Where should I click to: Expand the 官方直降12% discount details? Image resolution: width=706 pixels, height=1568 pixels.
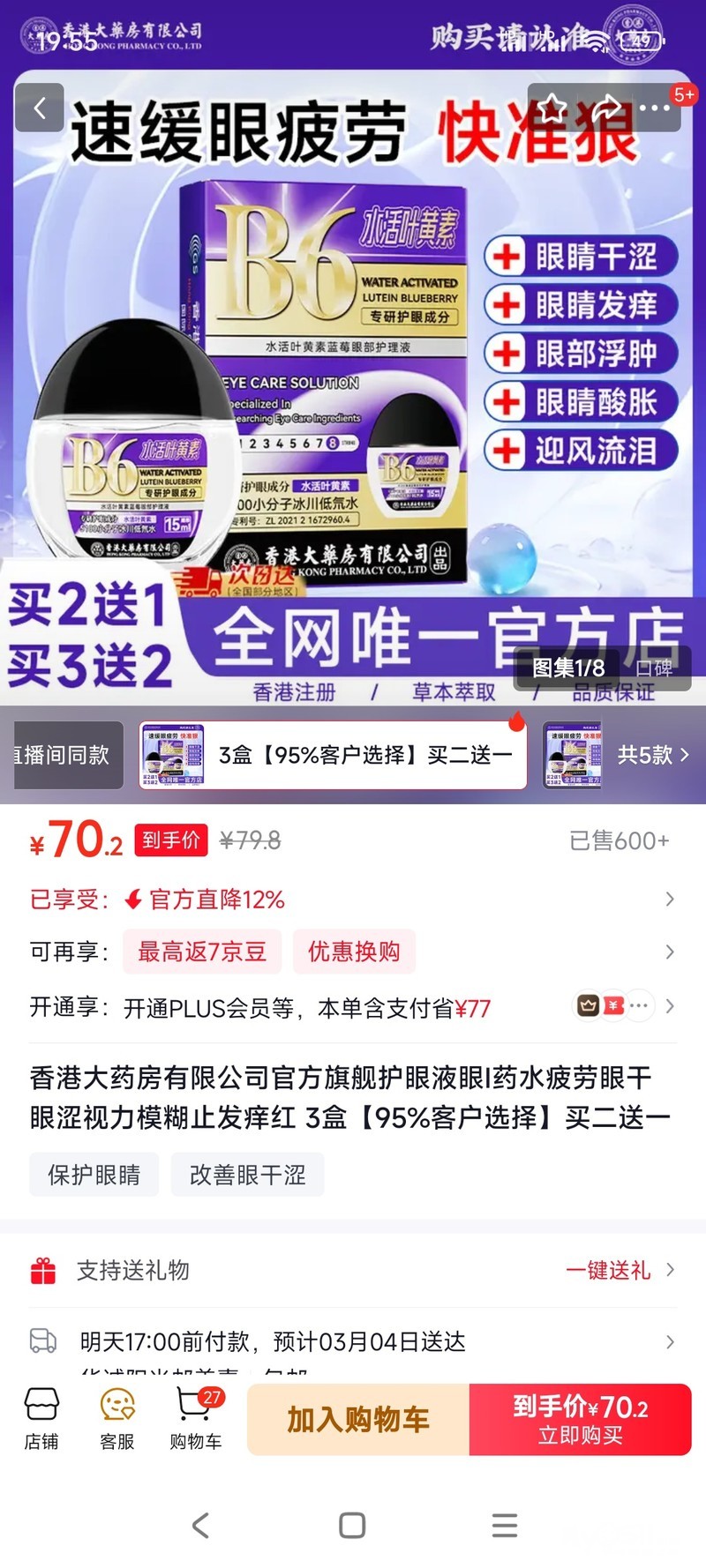pos(353,900)
